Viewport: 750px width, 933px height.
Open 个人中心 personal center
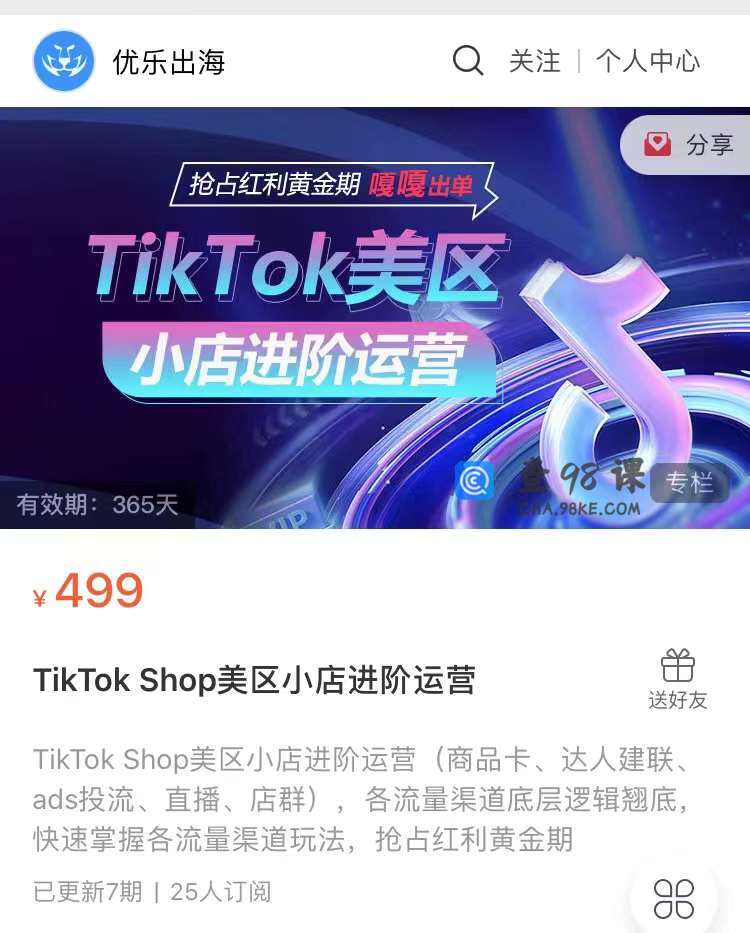[x=648, y=61]
